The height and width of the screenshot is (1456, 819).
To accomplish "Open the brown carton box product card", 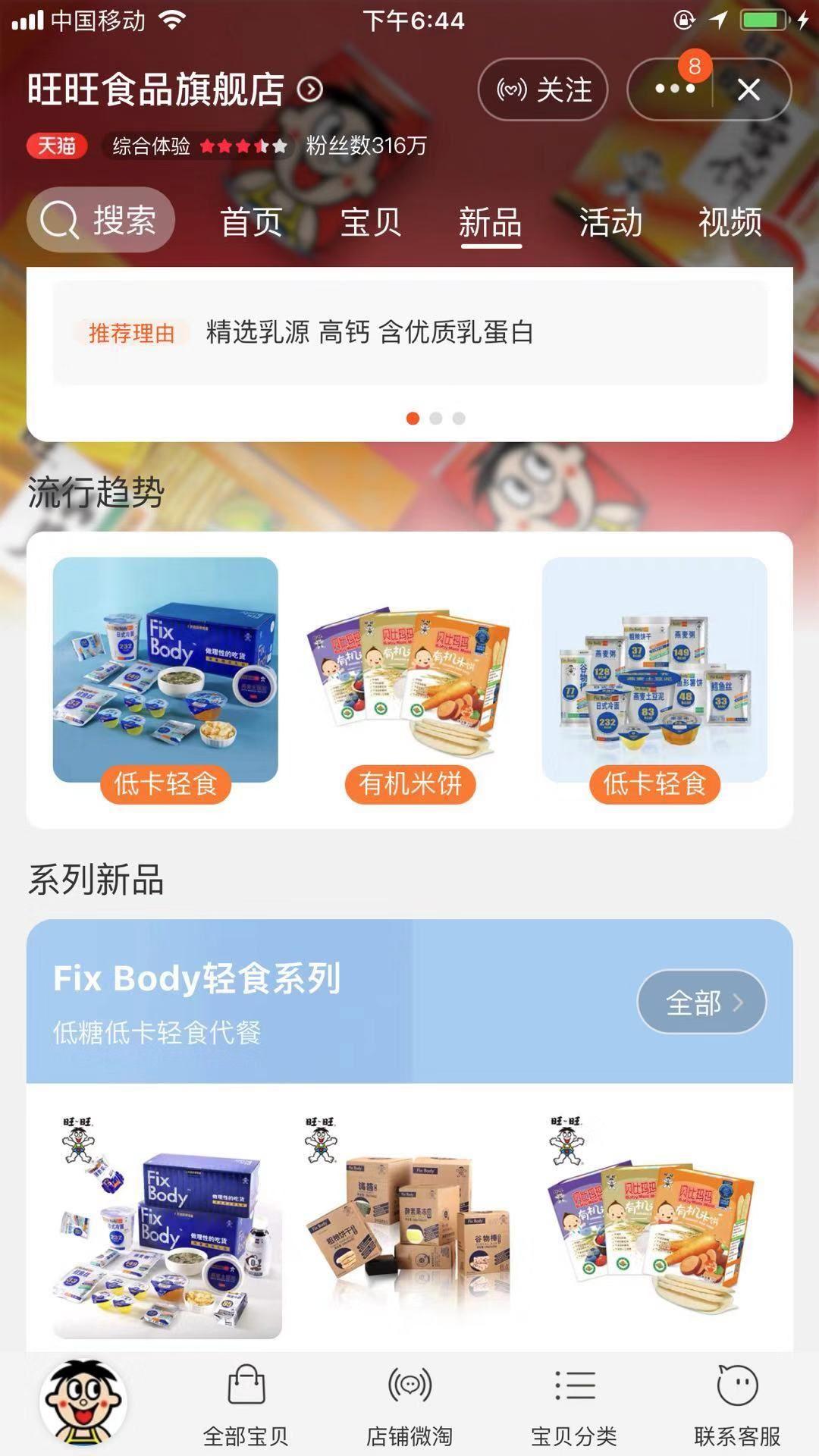I will pos(409,1225).
